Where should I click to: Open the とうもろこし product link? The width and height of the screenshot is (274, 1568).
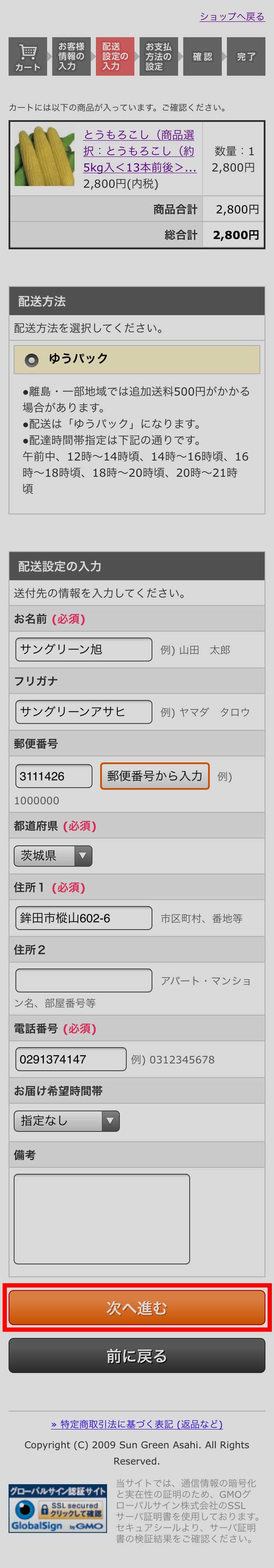(139, 151)
